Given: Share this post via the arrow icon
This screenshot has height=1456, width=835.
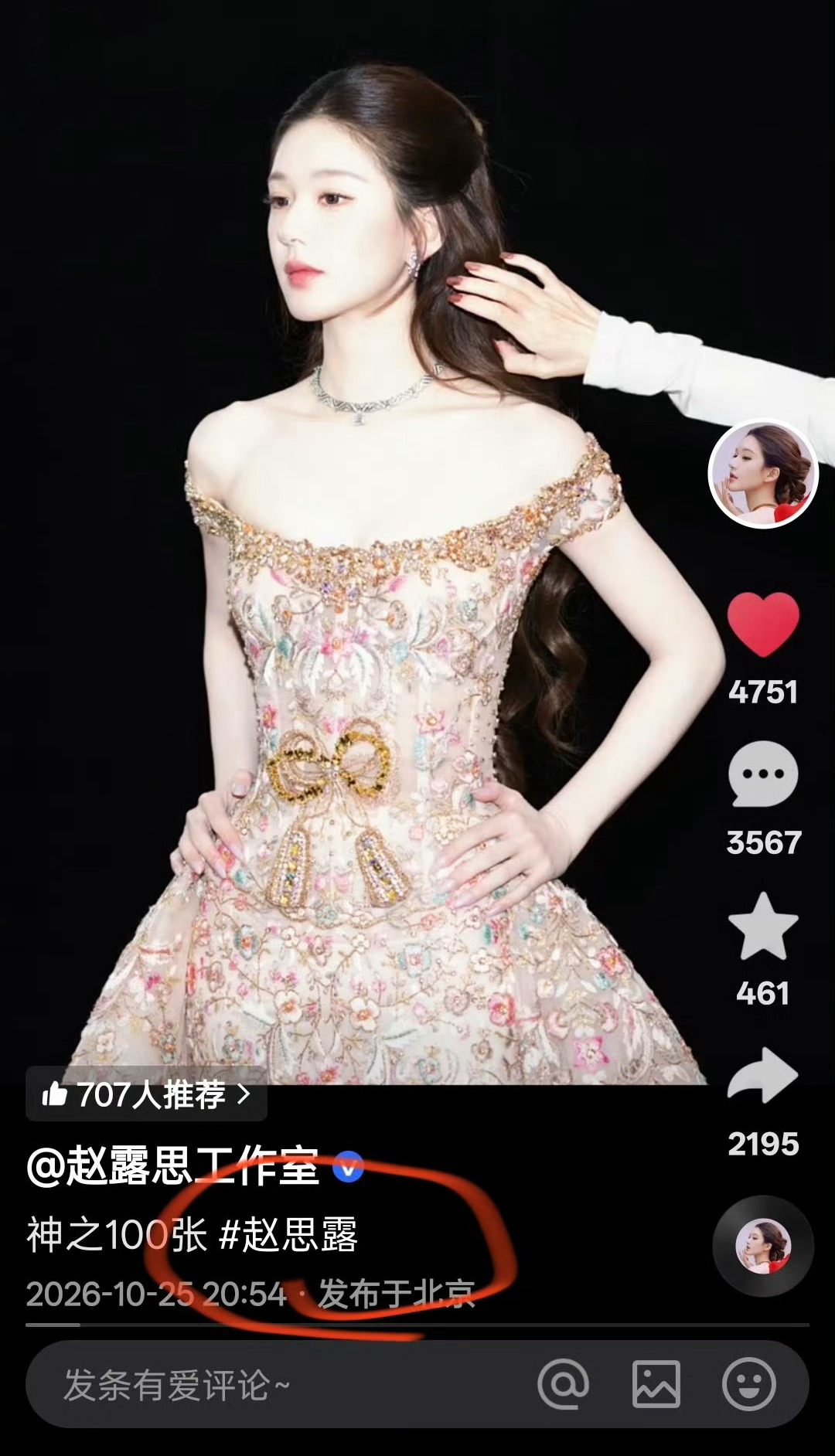Looking at the screenshot, I should pos(762,1075).
